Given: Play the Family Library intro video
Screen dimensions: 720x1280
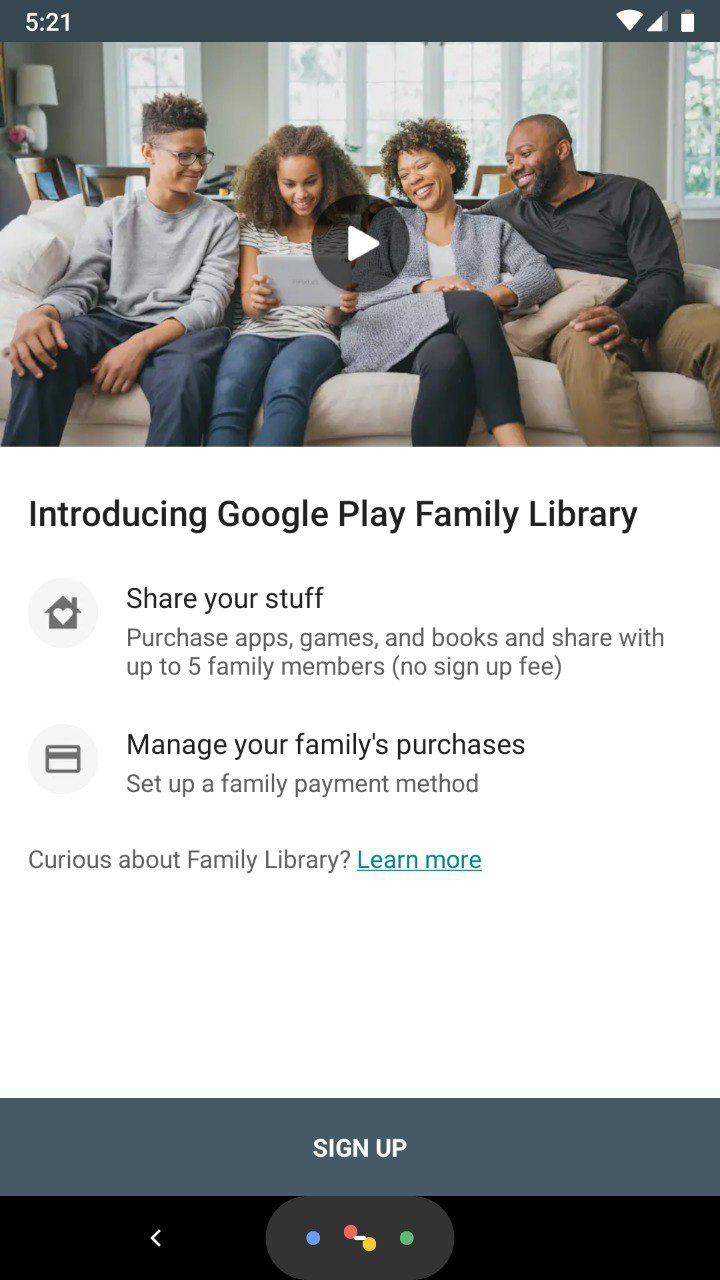Looking at the screenshot, I should (x=360, y=244).
